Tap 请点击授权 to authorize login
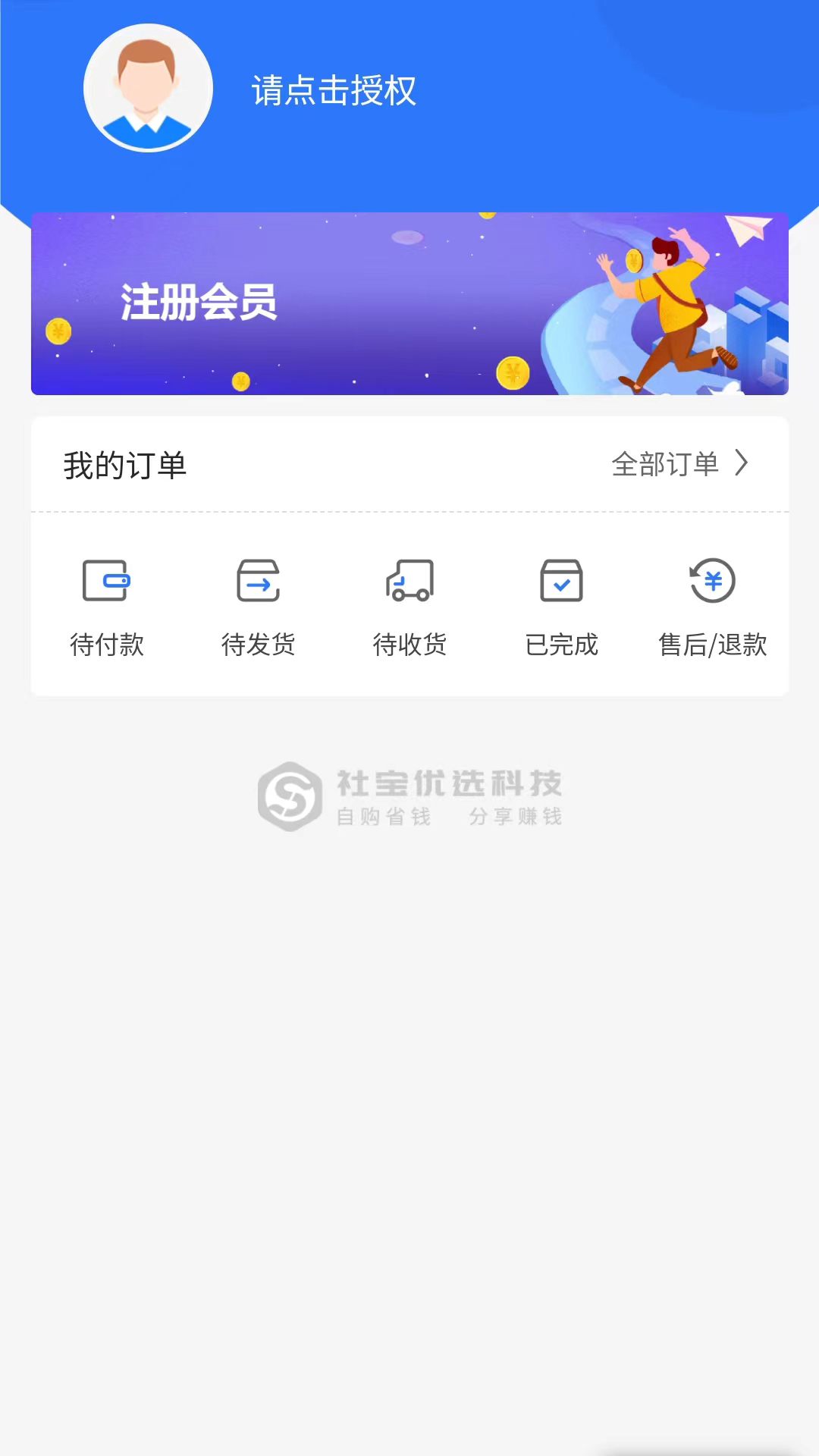819x1456 pixels. pos(334,91)
